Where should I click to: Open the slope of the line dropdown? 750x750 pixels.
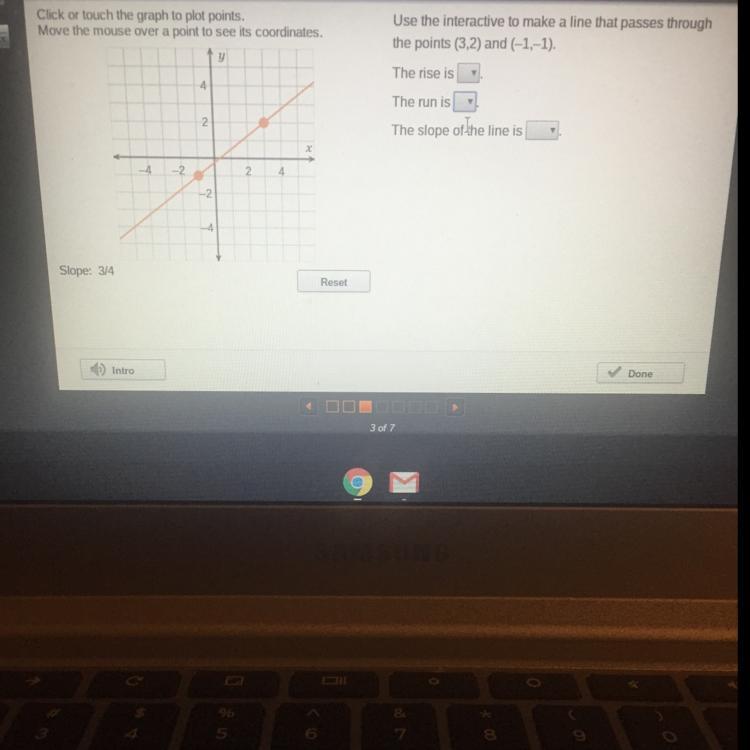(x=543, y=131)
